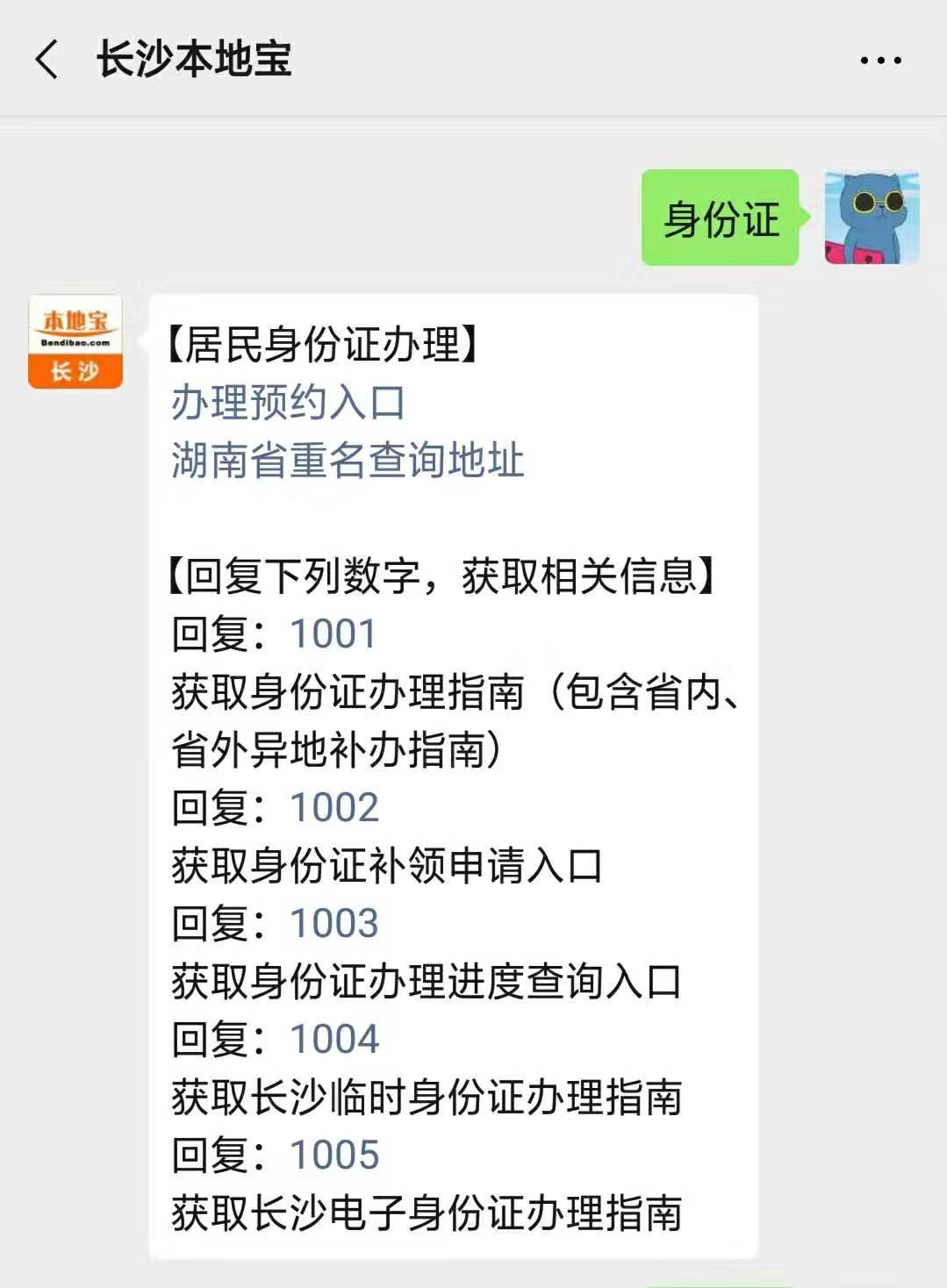View the 本地宝 长沙 account avatar
Screen dimensions: 947x1288
point(75,341)
